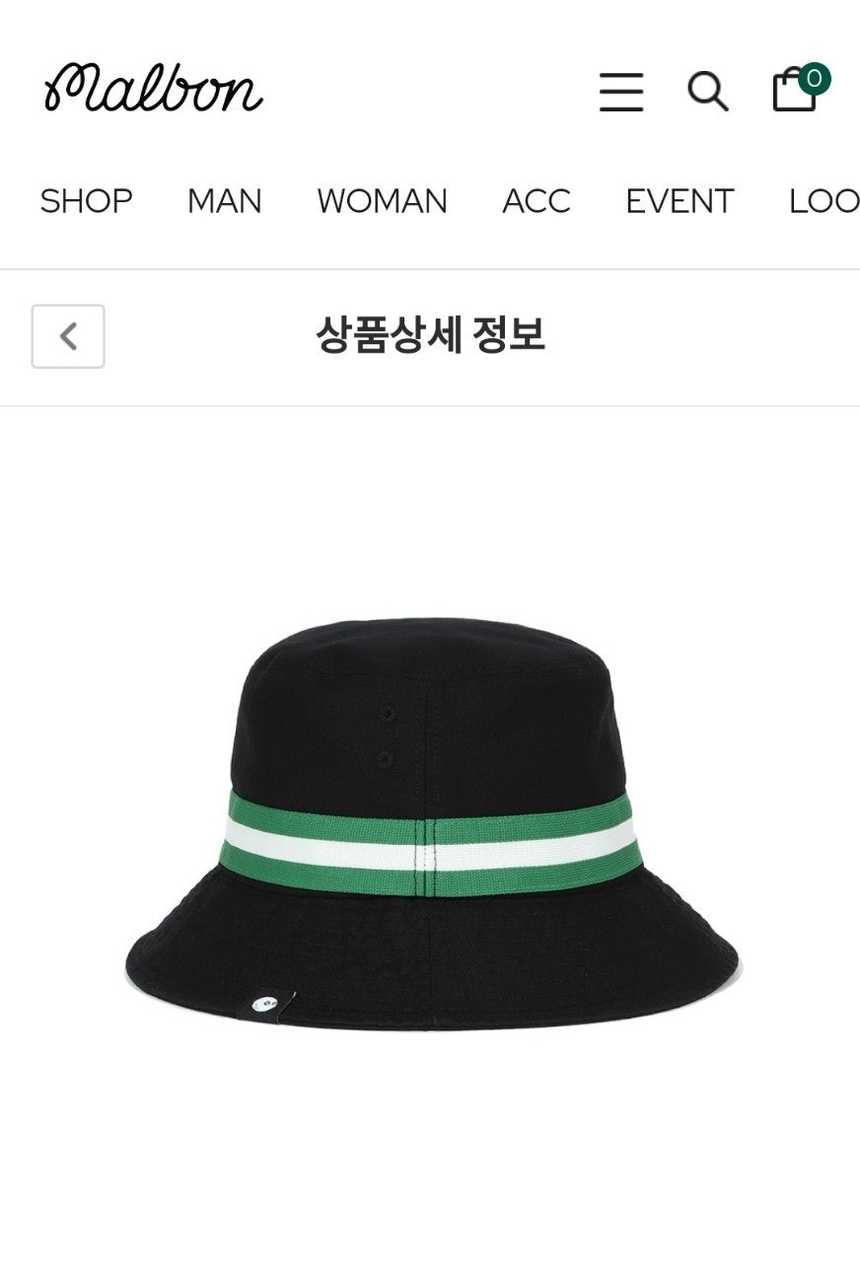Screen dimensions: 860x1262
Task: Go back from product details
Action: [68, 336]
